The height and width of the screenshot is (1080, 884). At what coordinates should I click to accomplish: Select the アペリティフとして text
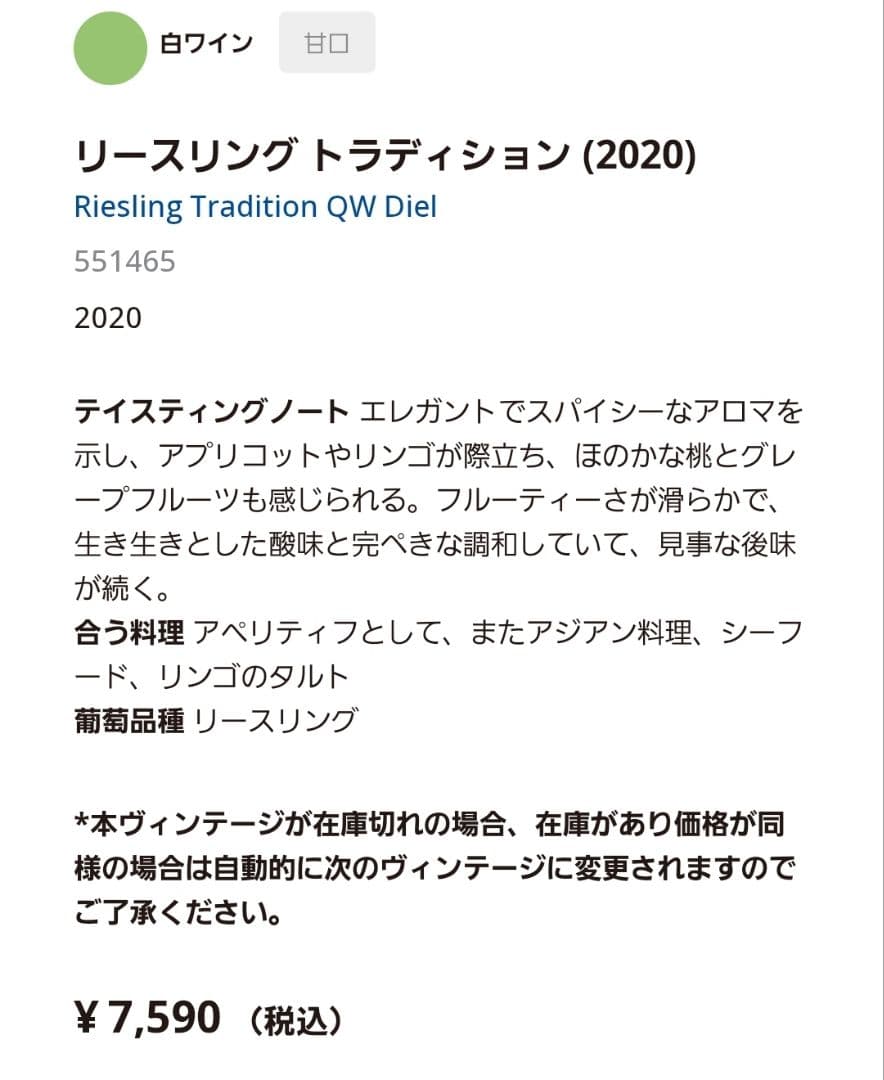[x=298, y=630]
